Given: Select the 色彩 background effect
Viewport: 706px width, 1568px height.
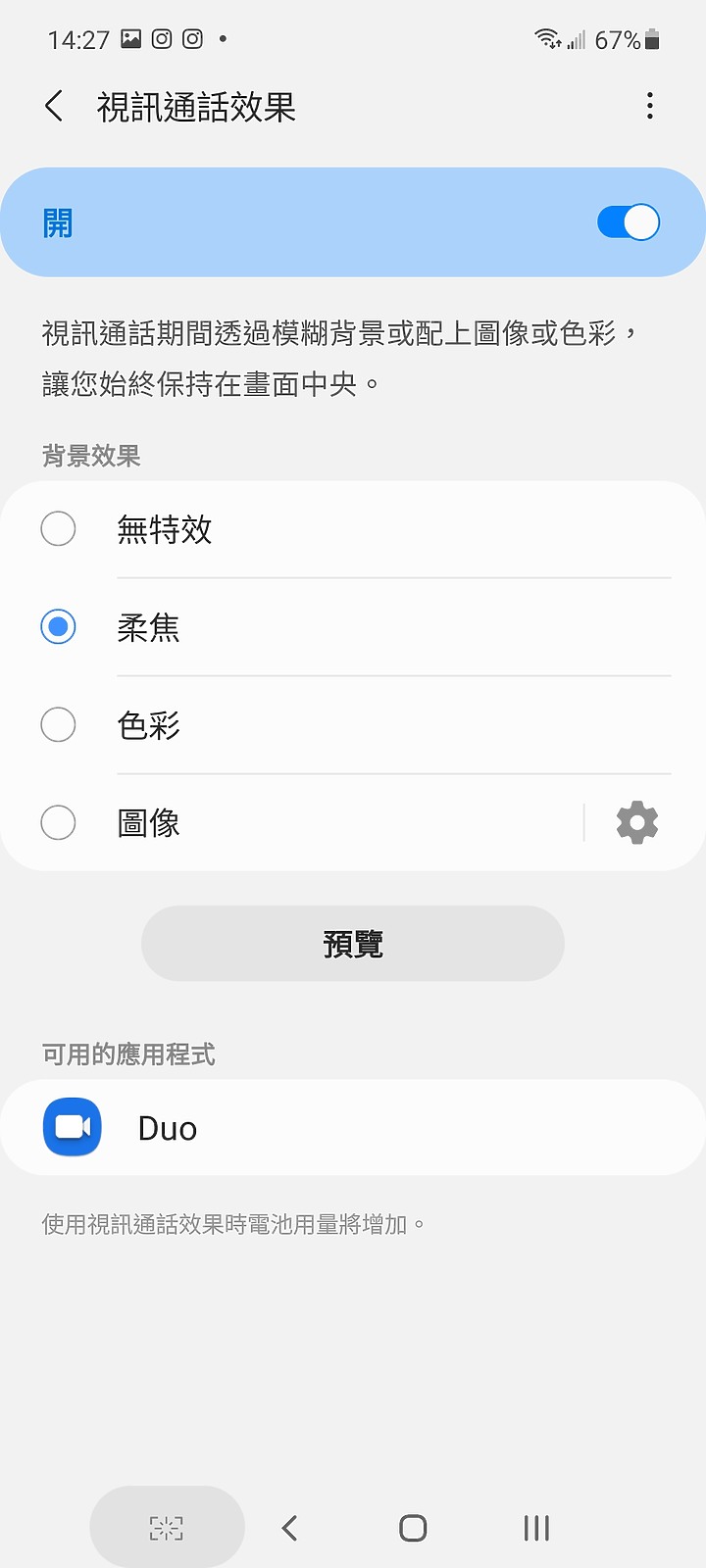Looking at the screenshot, I should 59,725.
